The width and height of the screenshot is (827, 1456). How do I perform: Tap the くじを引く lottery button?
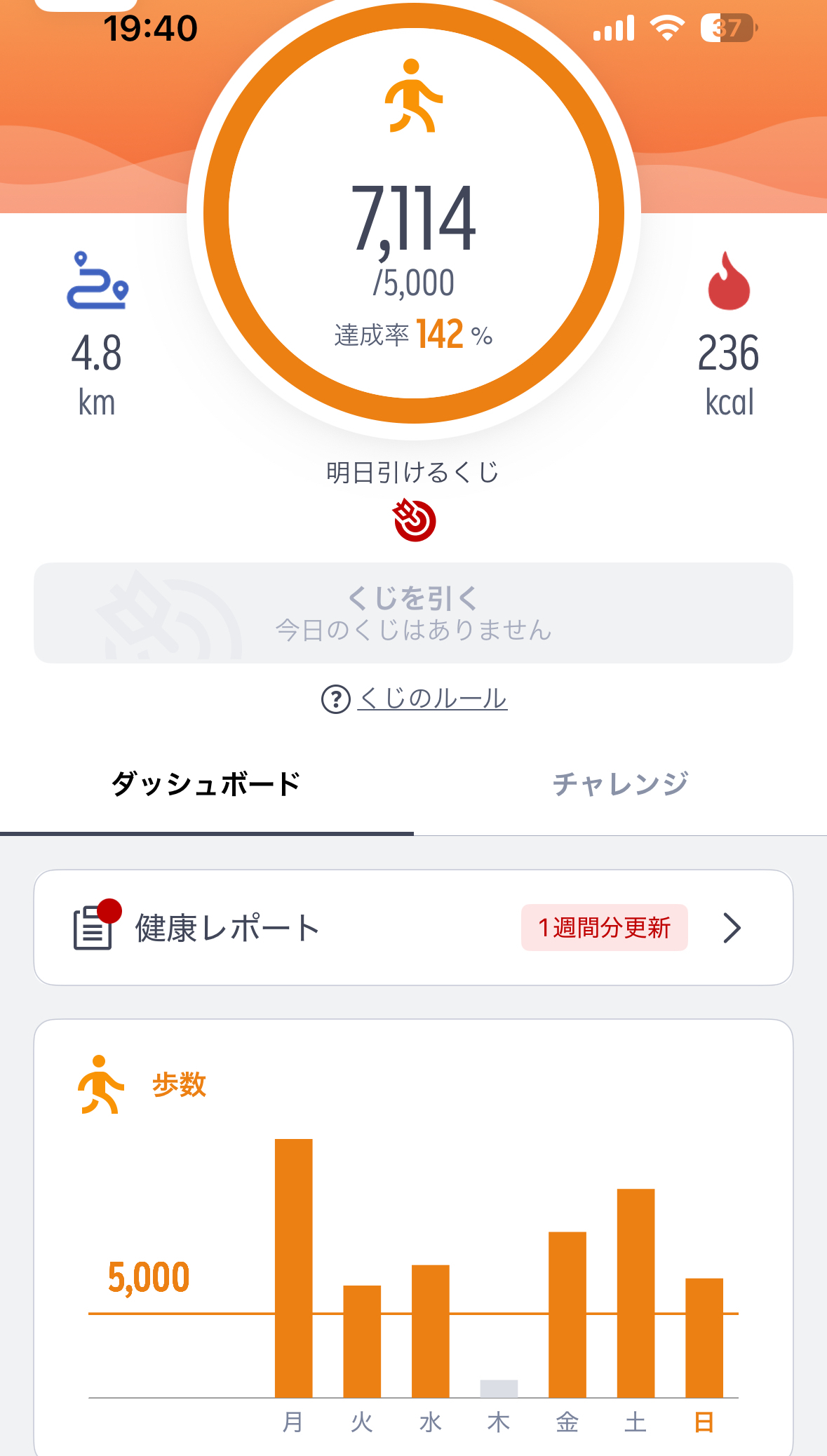tap(413, 612)
